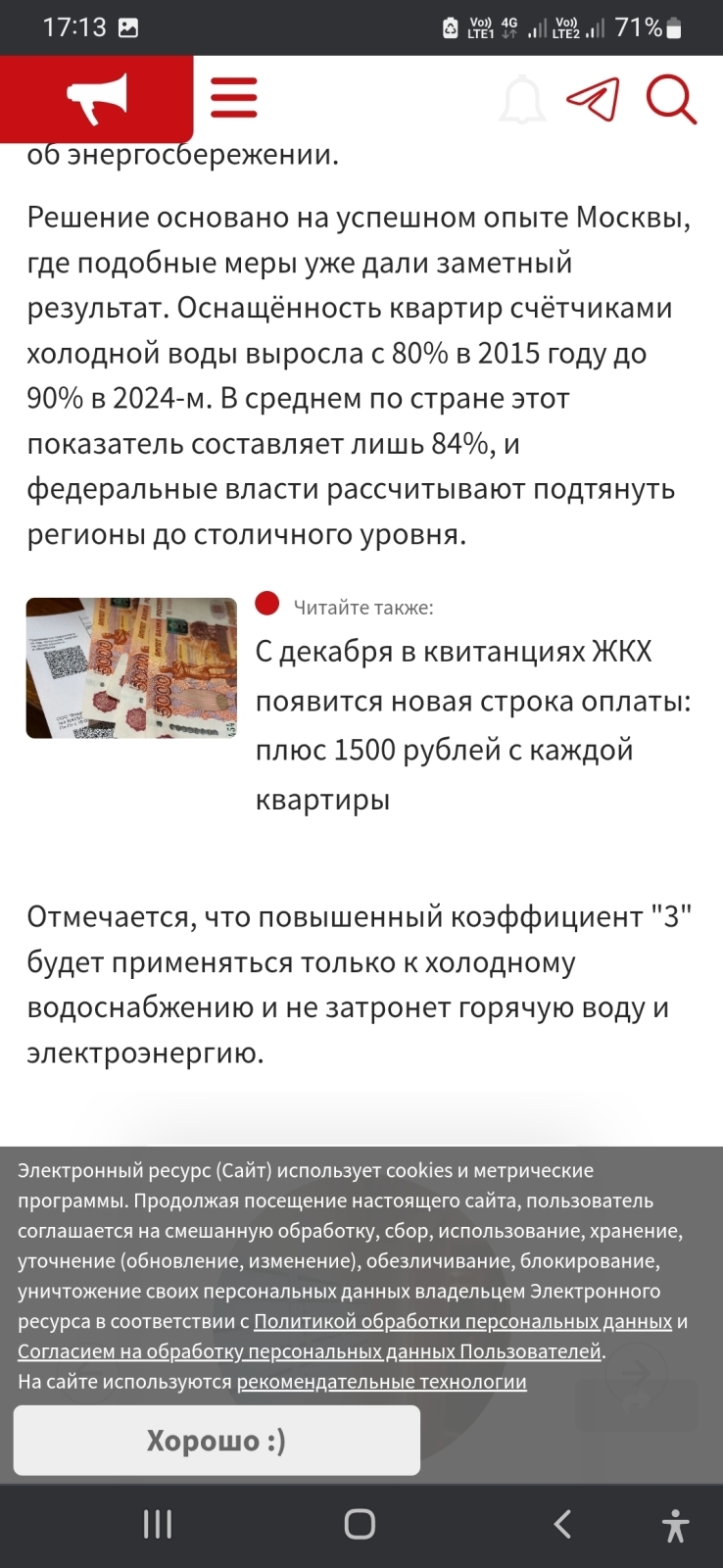
Task: Tap the banknotes thumbnail of related article
Action: [x=131, y=668]
